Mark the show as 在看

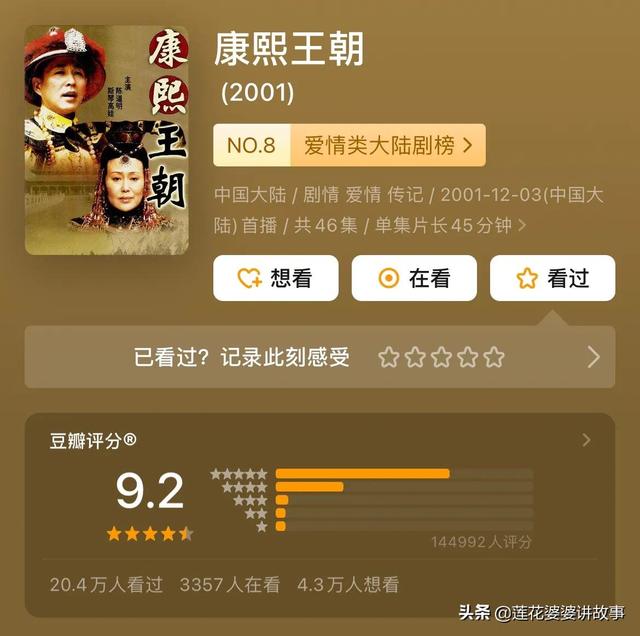click(414, 279)
